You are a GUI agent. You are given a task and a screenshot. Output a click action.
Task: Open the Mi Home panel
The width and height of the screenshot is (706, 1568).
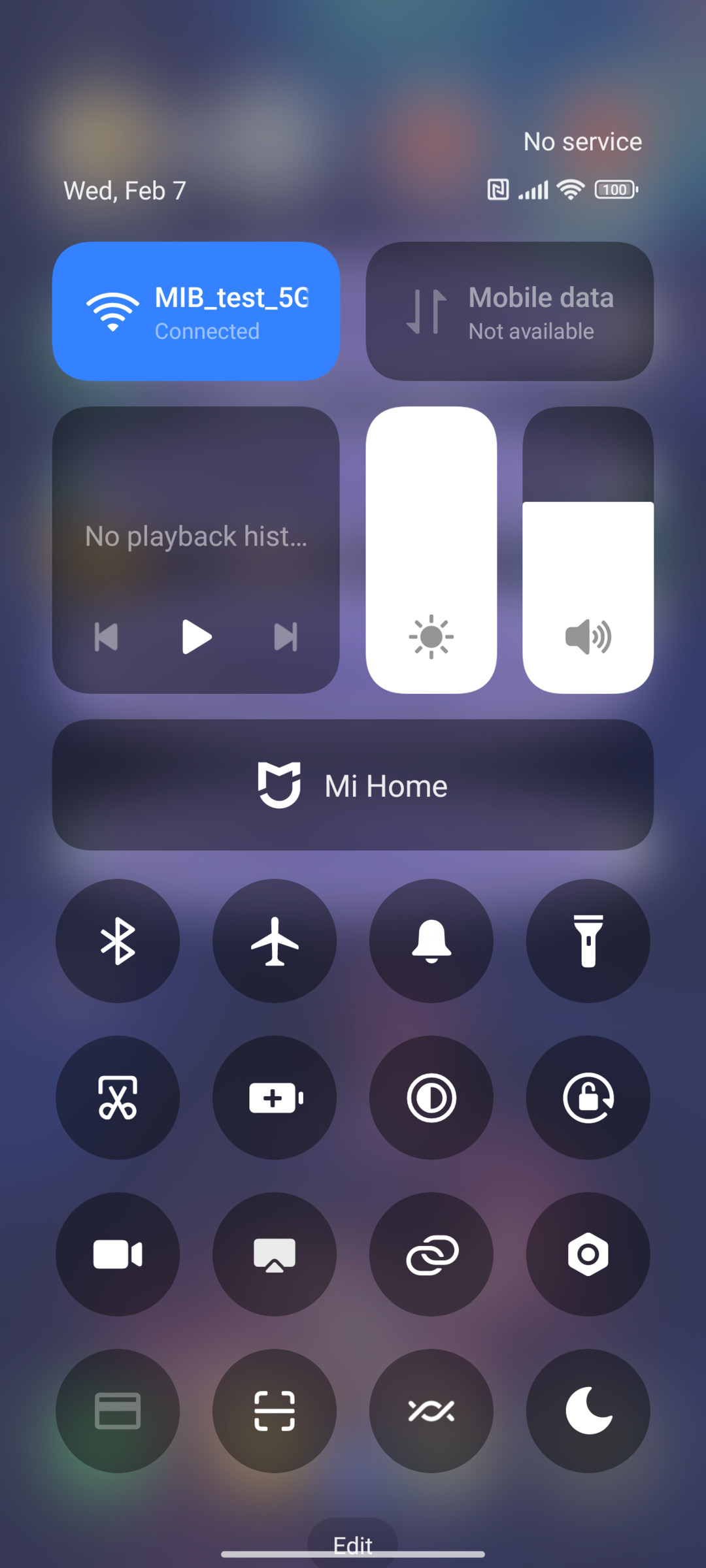coord(353,785)
